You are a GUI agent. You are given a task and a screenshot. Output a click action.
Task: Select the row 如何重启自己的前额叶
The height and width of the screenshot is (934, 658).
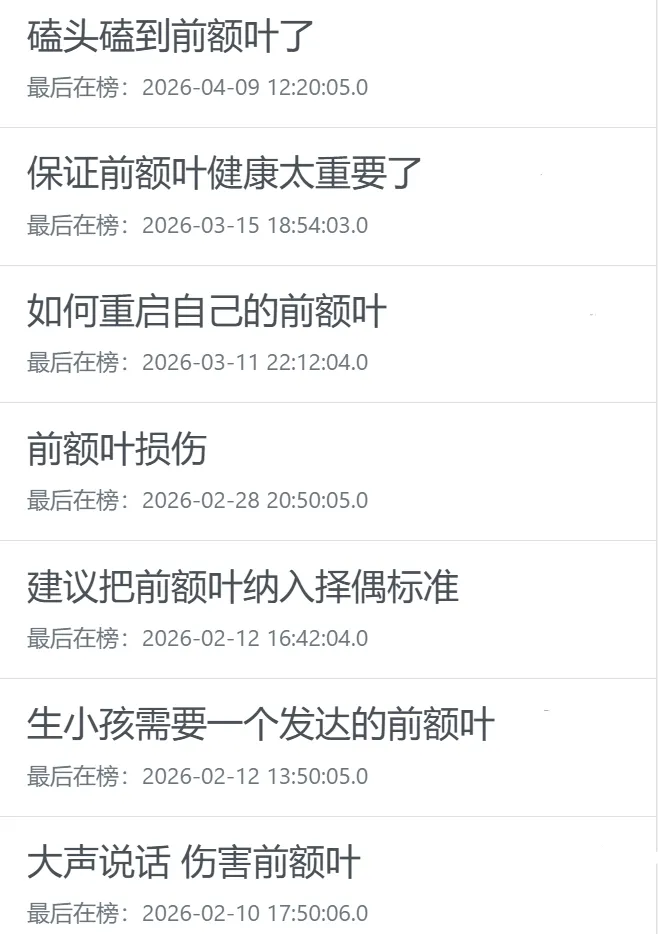coord(207,312)
